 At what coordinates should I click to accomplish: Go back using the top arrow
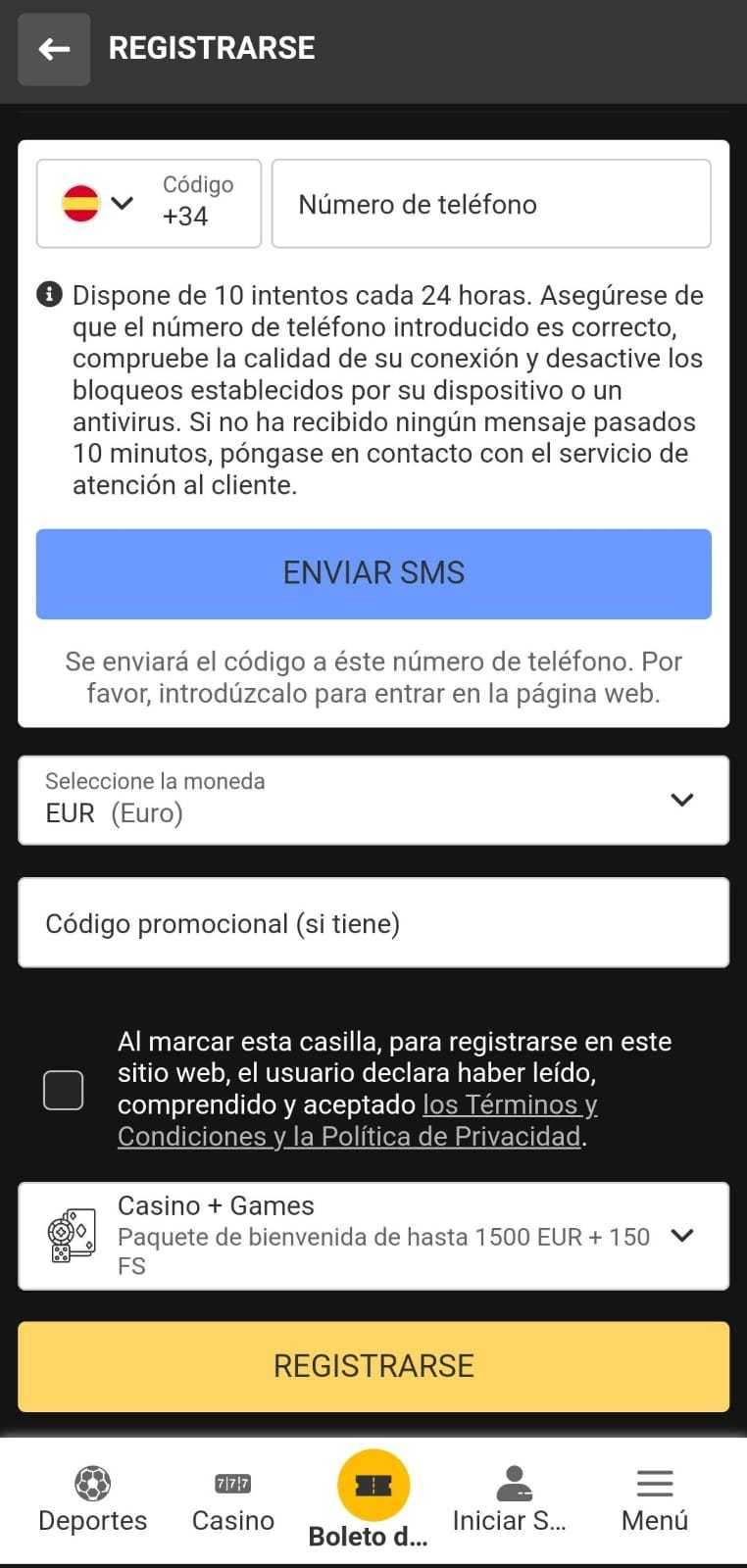[x=54, y=49]
